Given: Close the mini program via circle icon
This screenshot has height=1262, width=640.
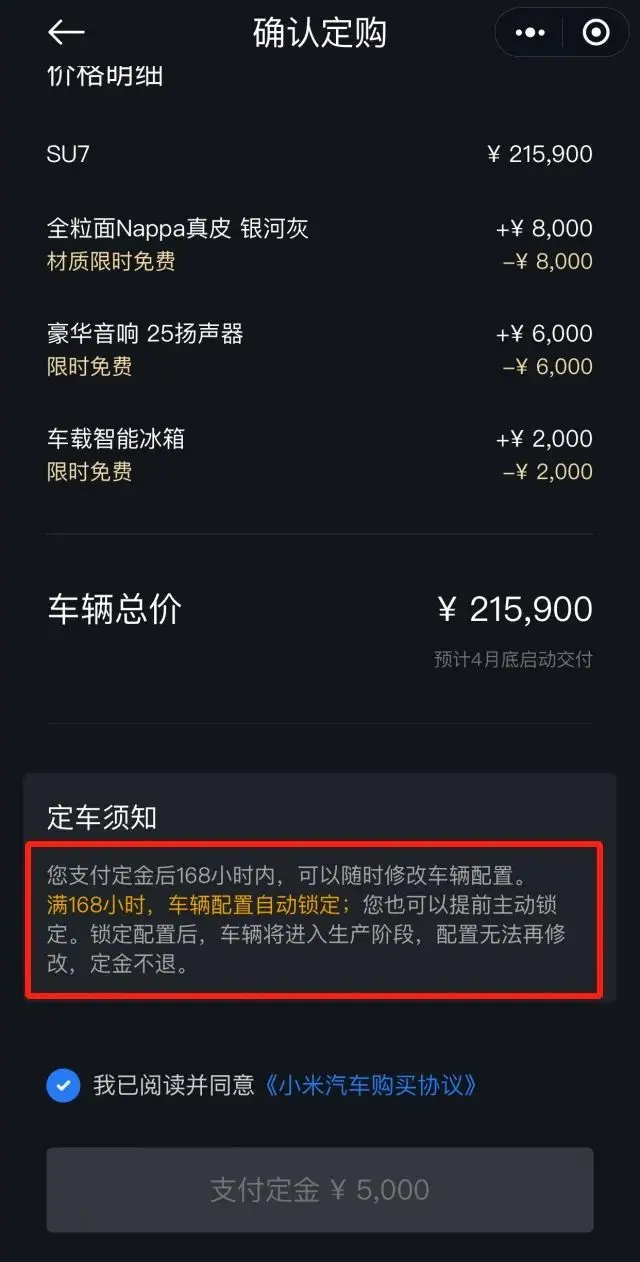Looking at the screenshot, I should (596, 33).
